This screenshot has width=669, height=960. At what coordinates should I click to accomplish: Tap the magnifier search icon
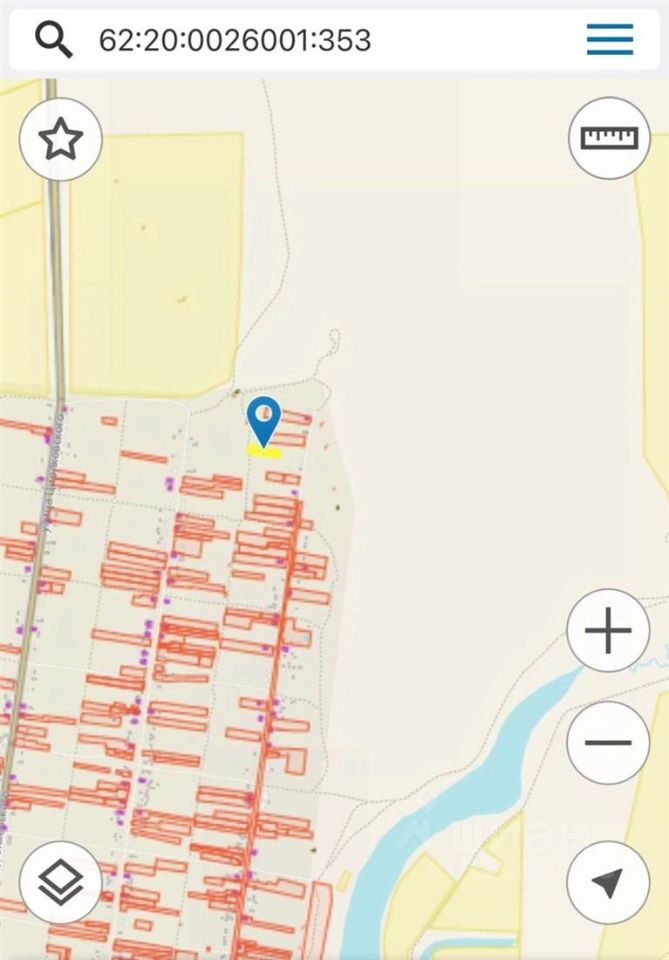point(54,39)
